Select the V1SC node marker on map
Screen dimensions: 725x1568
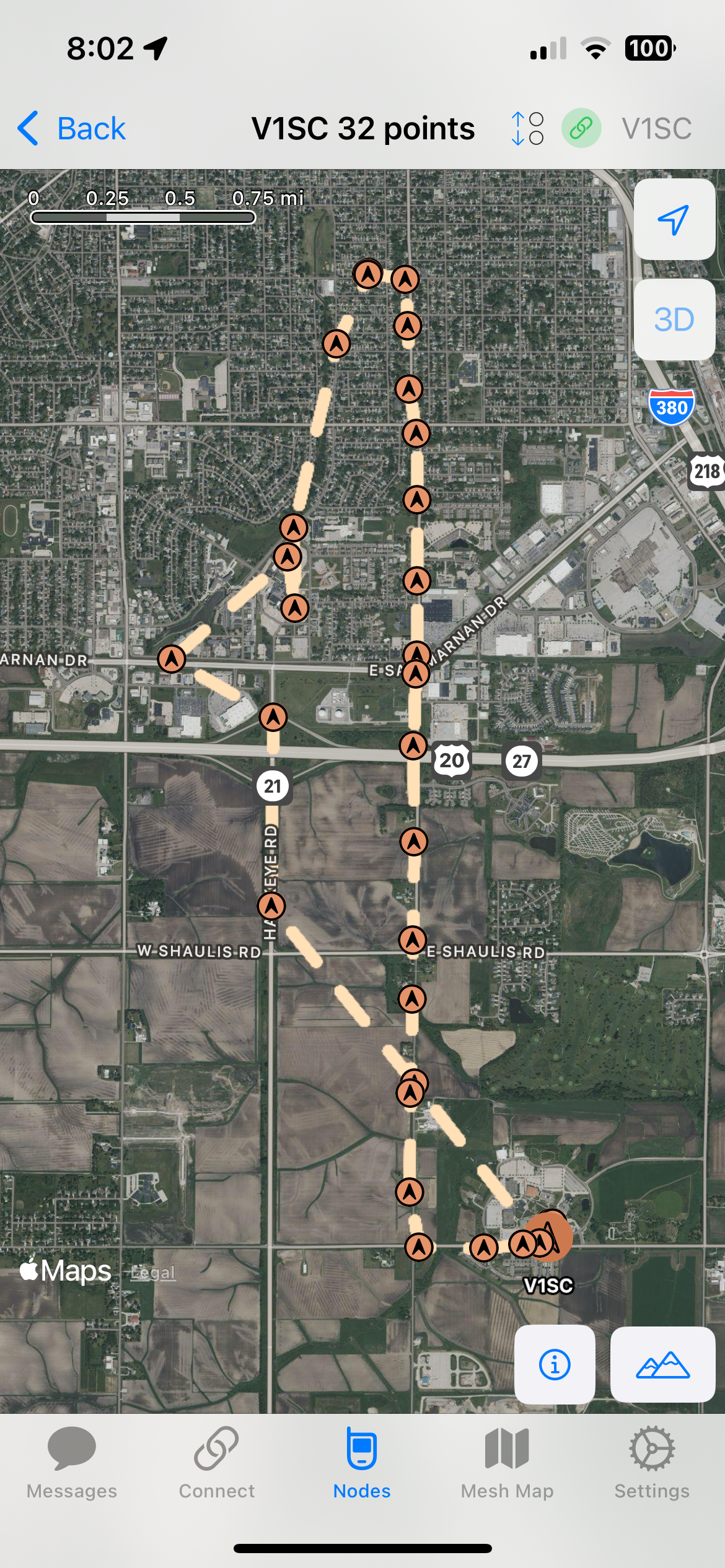coord(549,1237)
